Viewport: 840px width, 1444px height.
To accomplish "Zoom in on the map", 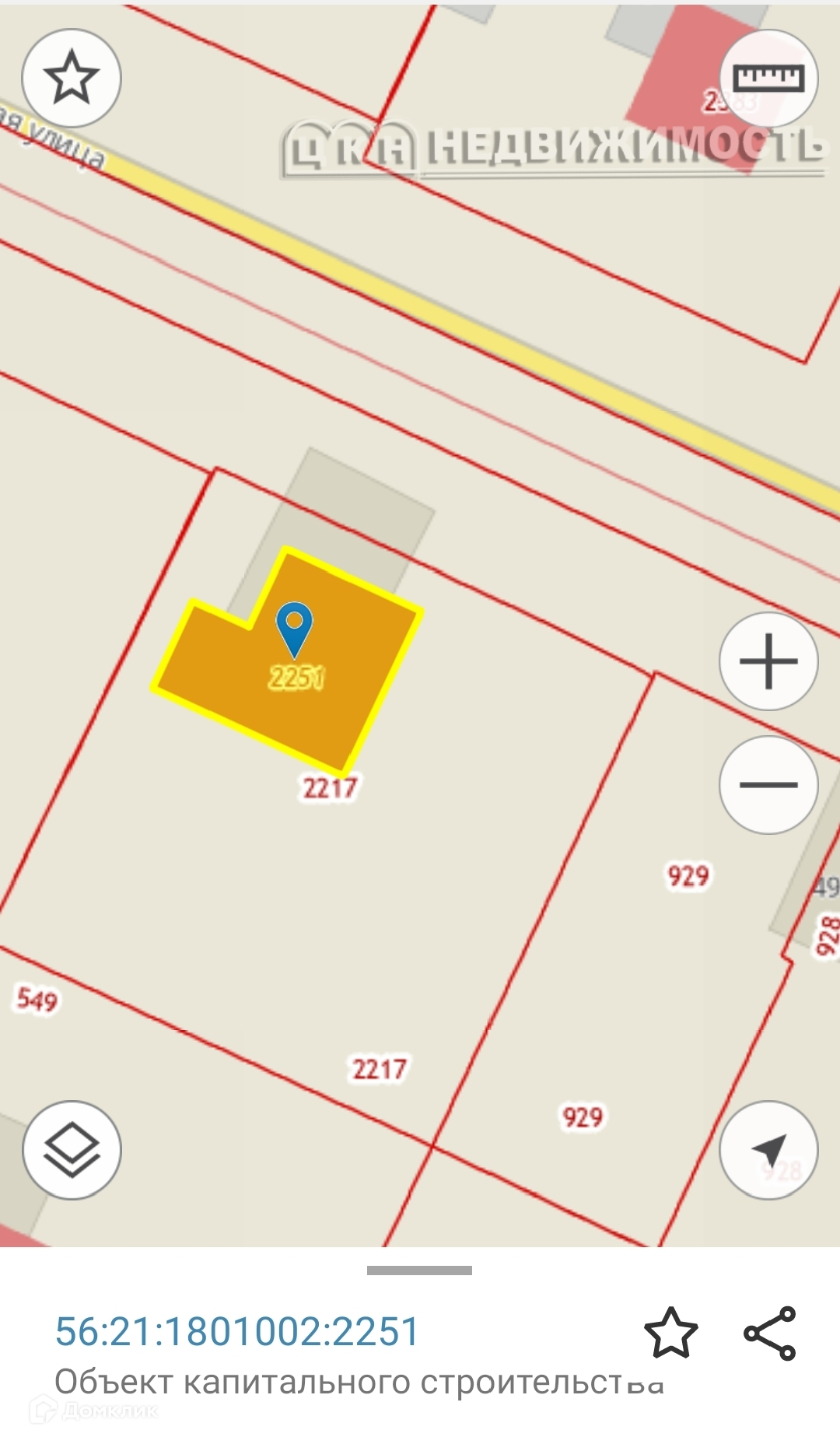I will (768, 661).
